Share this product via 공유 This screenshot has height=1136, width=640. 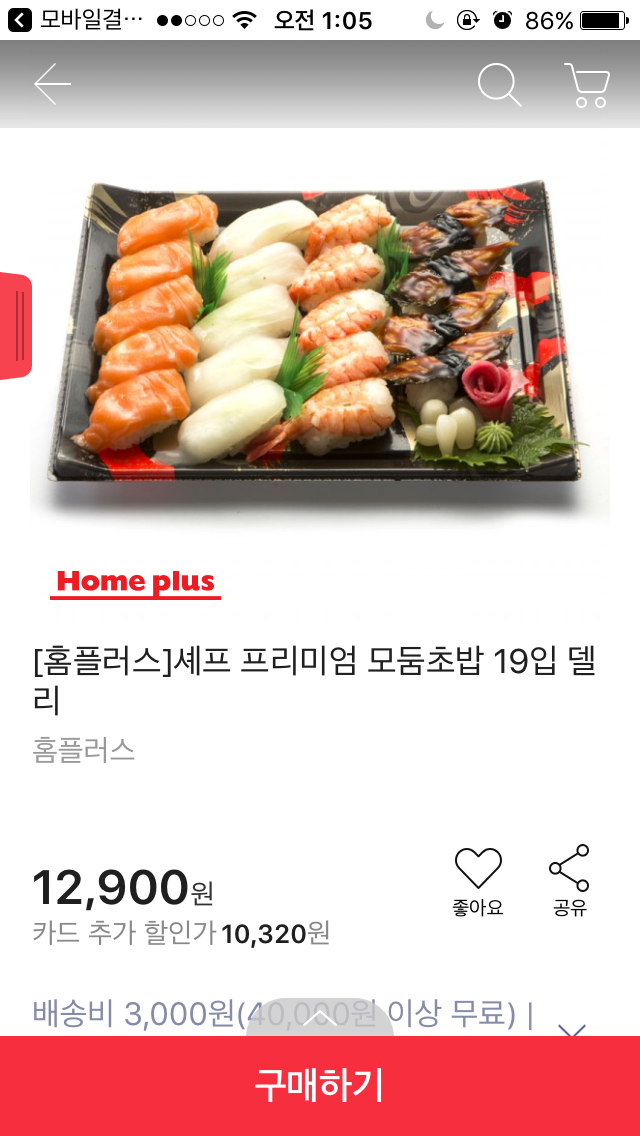(x=569, y=880)
